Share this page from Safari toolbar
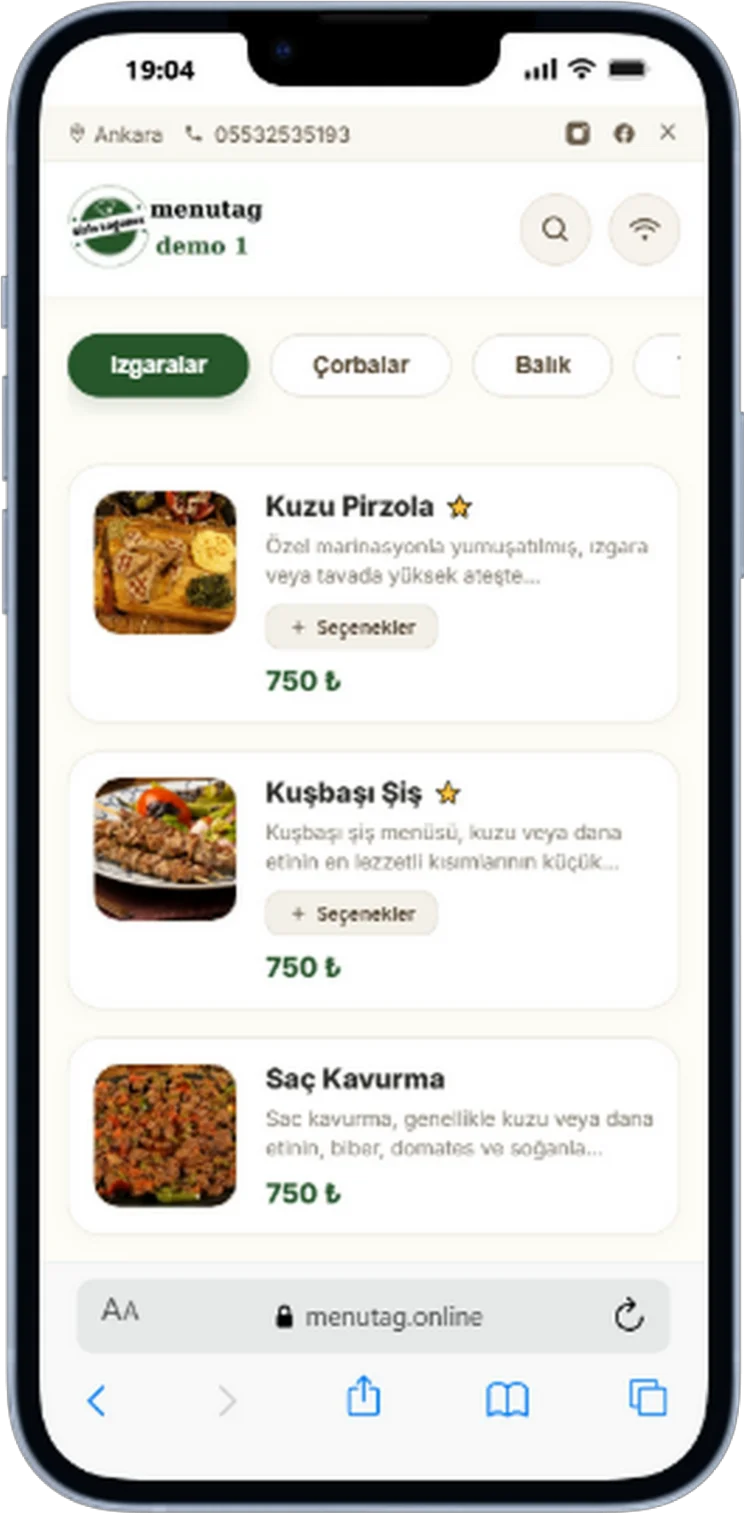Viewport: 744px width, 1518px height. (363, 1396)
